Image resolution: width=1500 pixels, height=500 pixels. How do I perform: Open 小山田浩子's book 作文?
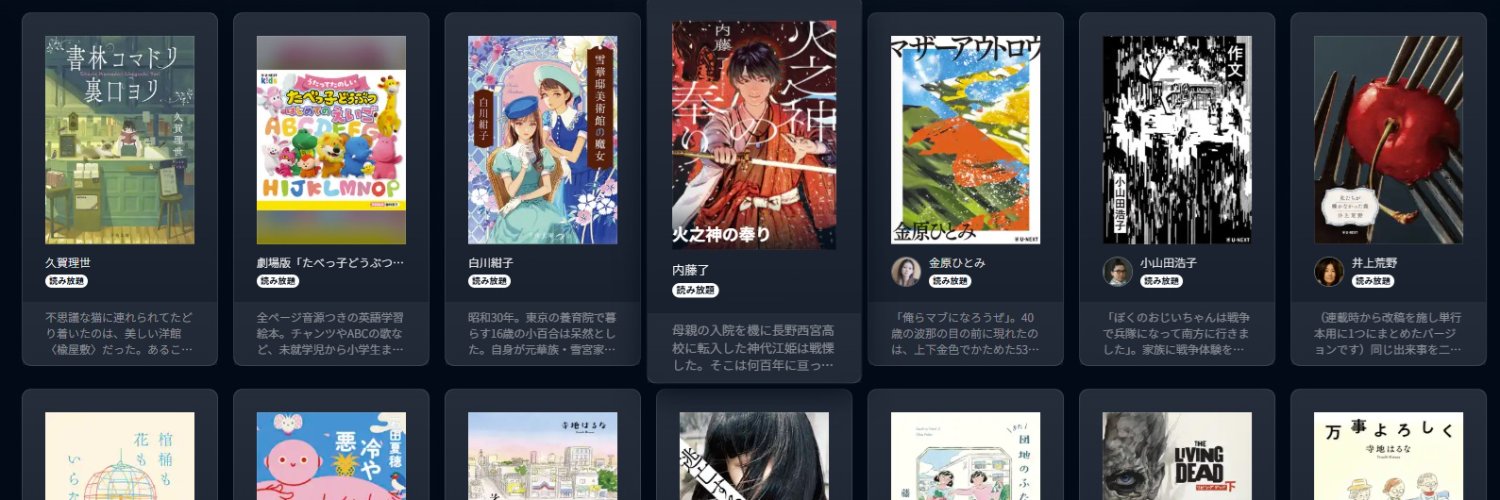click(1177, 140)
